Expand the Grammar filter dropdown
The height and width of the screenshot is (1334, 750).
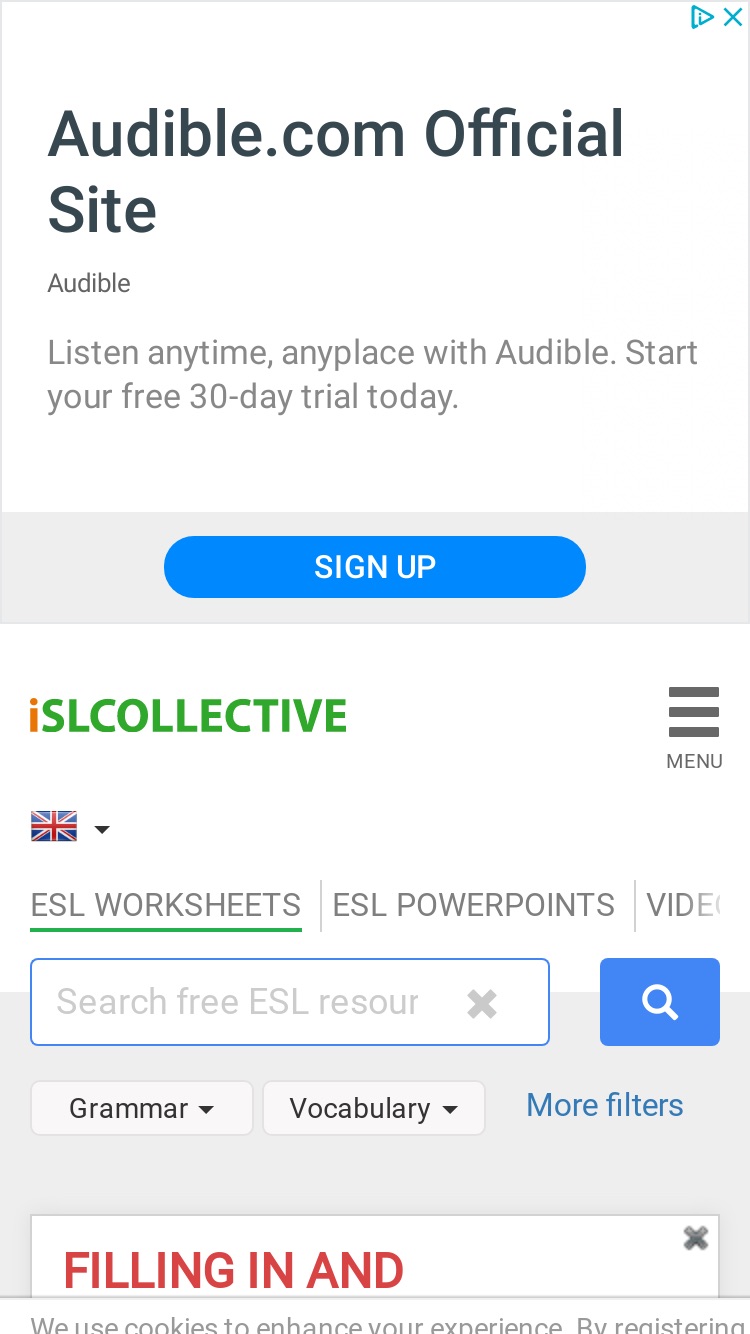(141, 1108)
